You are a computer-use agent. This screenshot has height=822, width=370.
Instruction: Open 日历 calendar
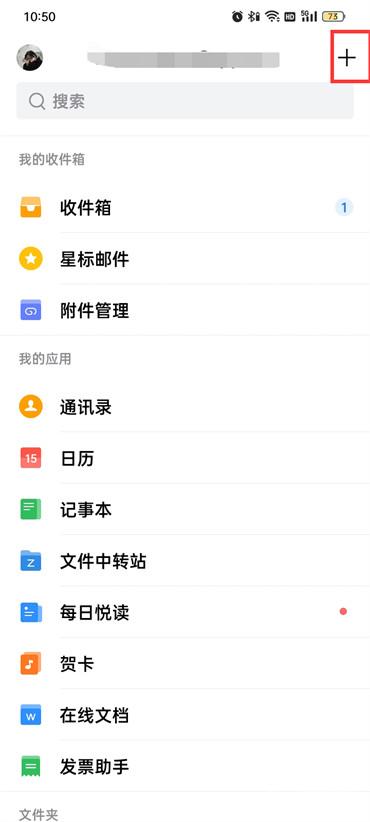coord(185,459)
